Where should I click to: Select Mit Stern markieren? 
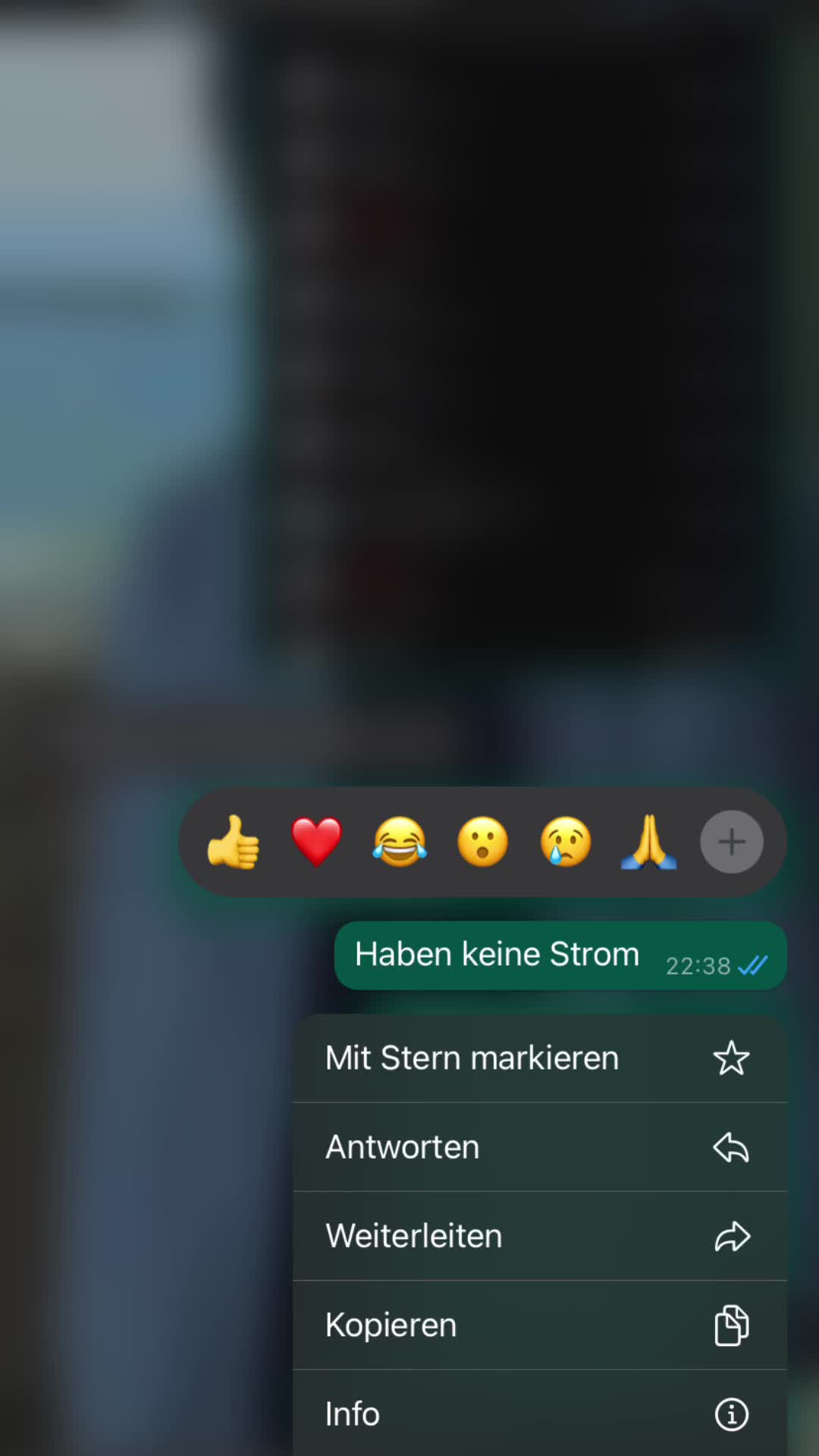pos(539,1058)
